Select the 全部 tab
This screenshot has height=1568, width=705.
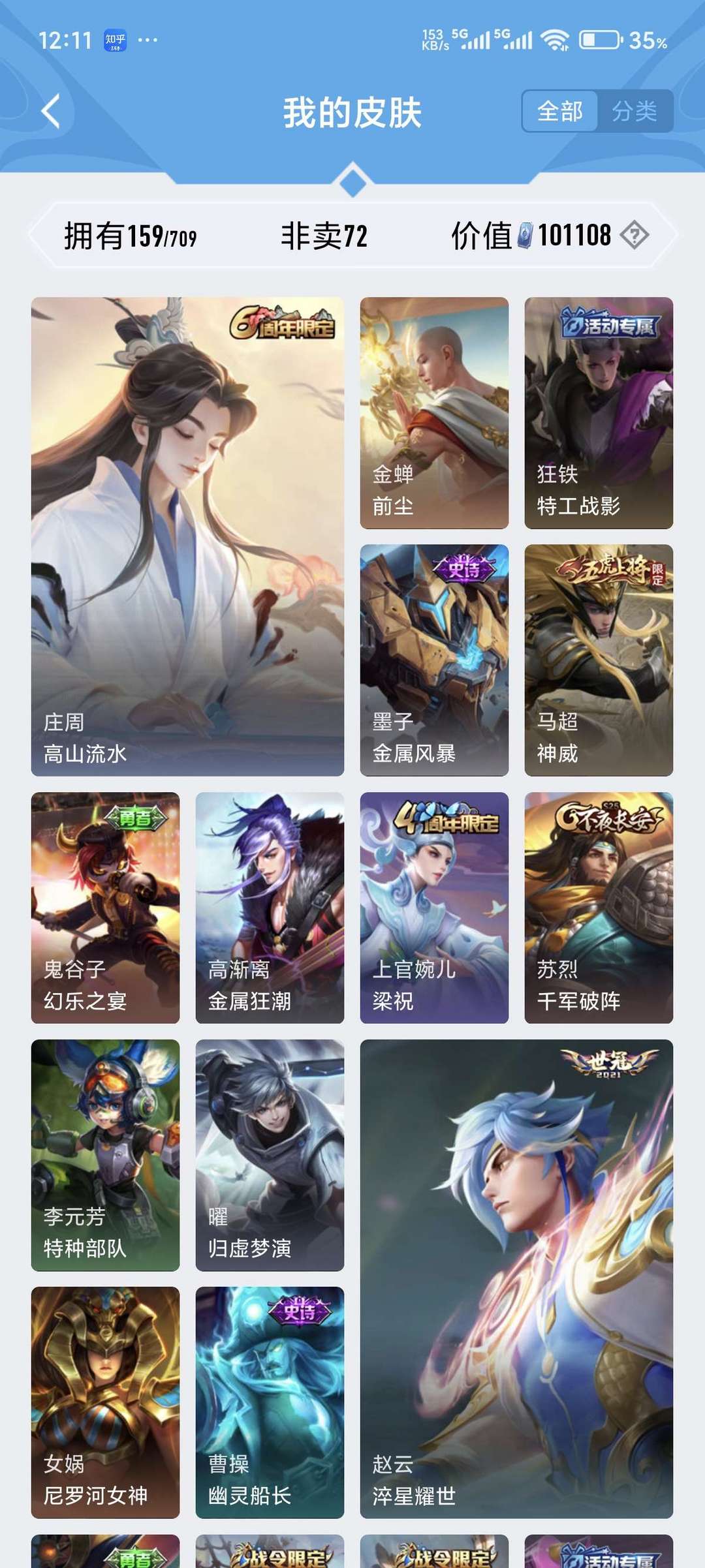coord(560,111)
